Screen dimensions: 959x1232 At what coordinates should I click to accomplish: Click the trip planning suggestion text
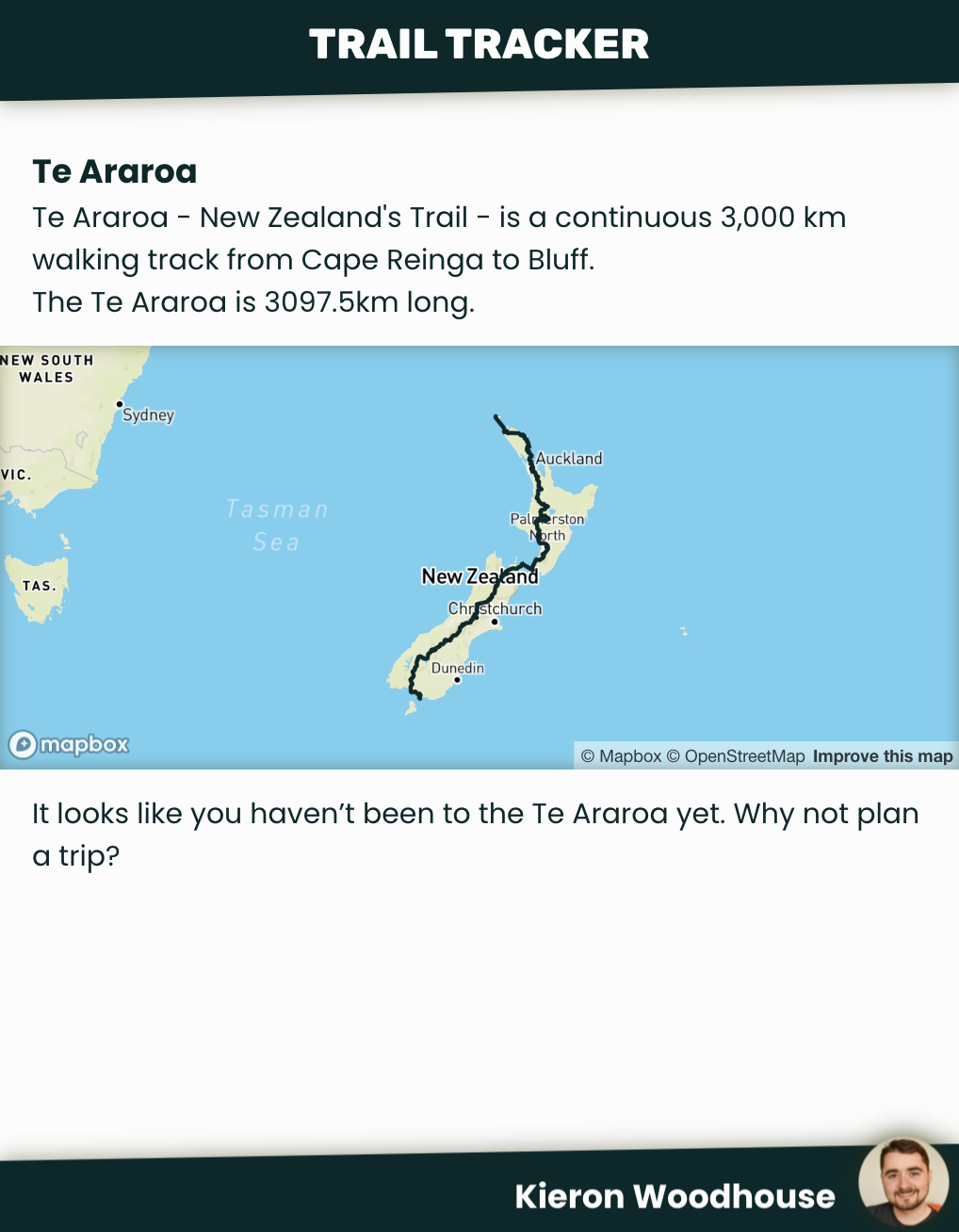(x=476, y=835)
